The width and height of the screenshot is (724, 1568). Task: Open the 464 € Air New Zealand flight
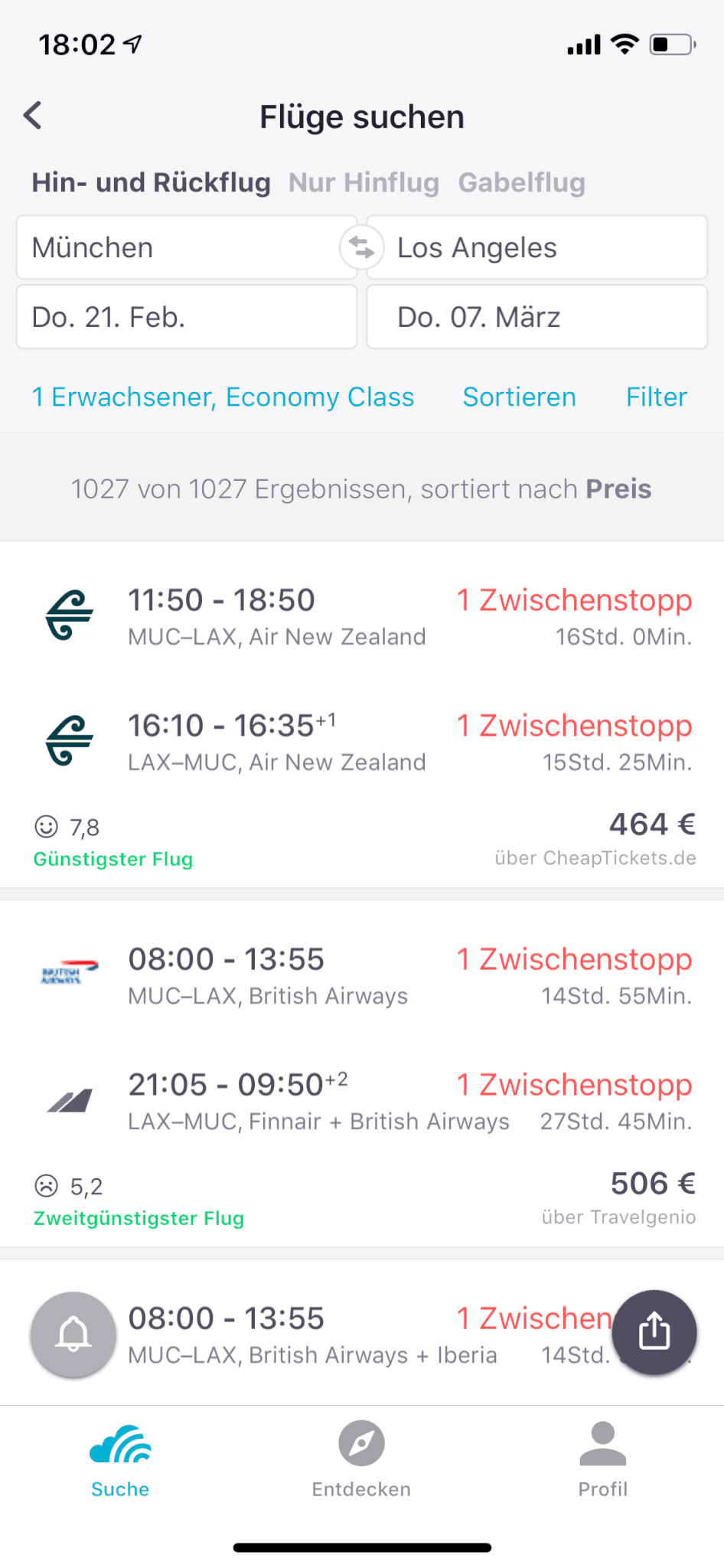point(362,715)
